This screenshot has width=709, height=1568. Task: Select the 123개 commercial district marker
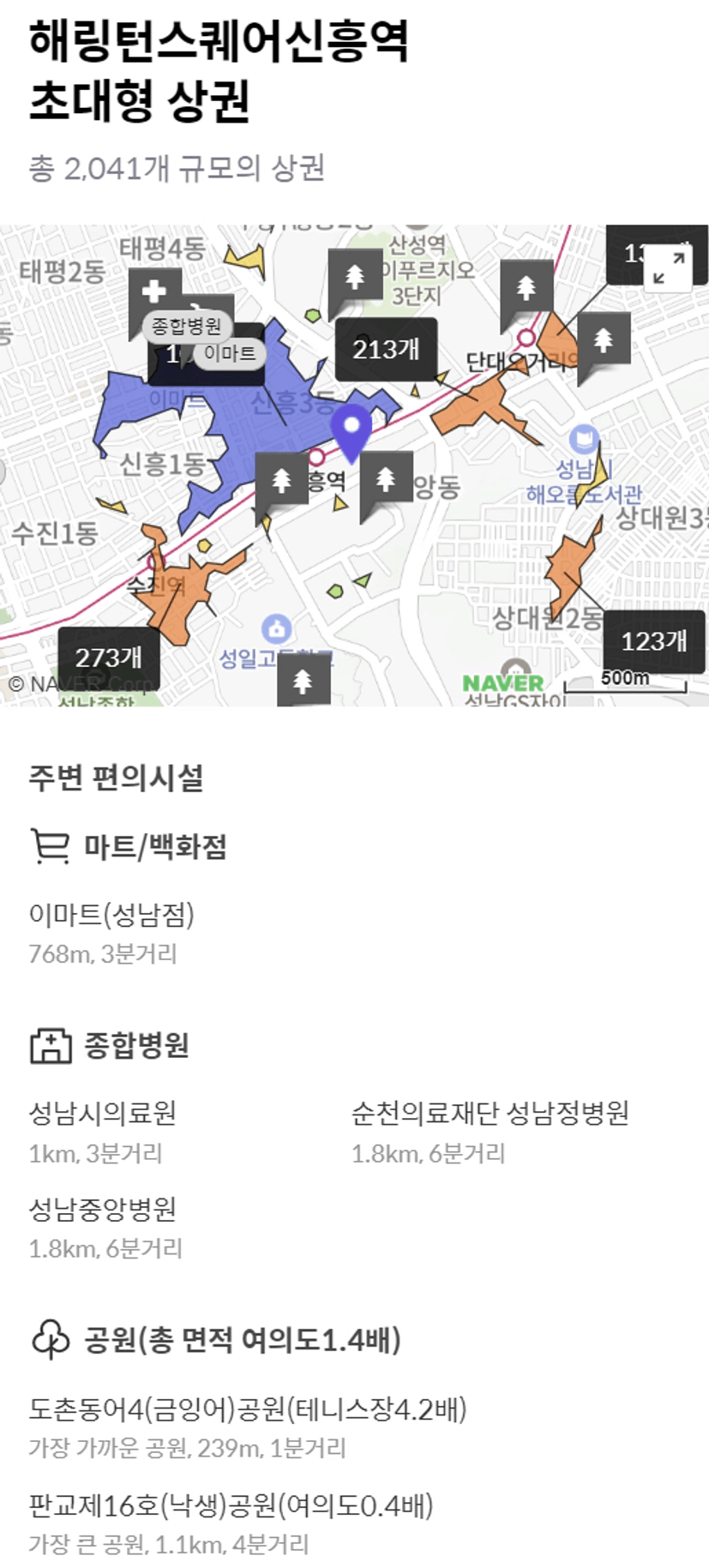(654, 641)
